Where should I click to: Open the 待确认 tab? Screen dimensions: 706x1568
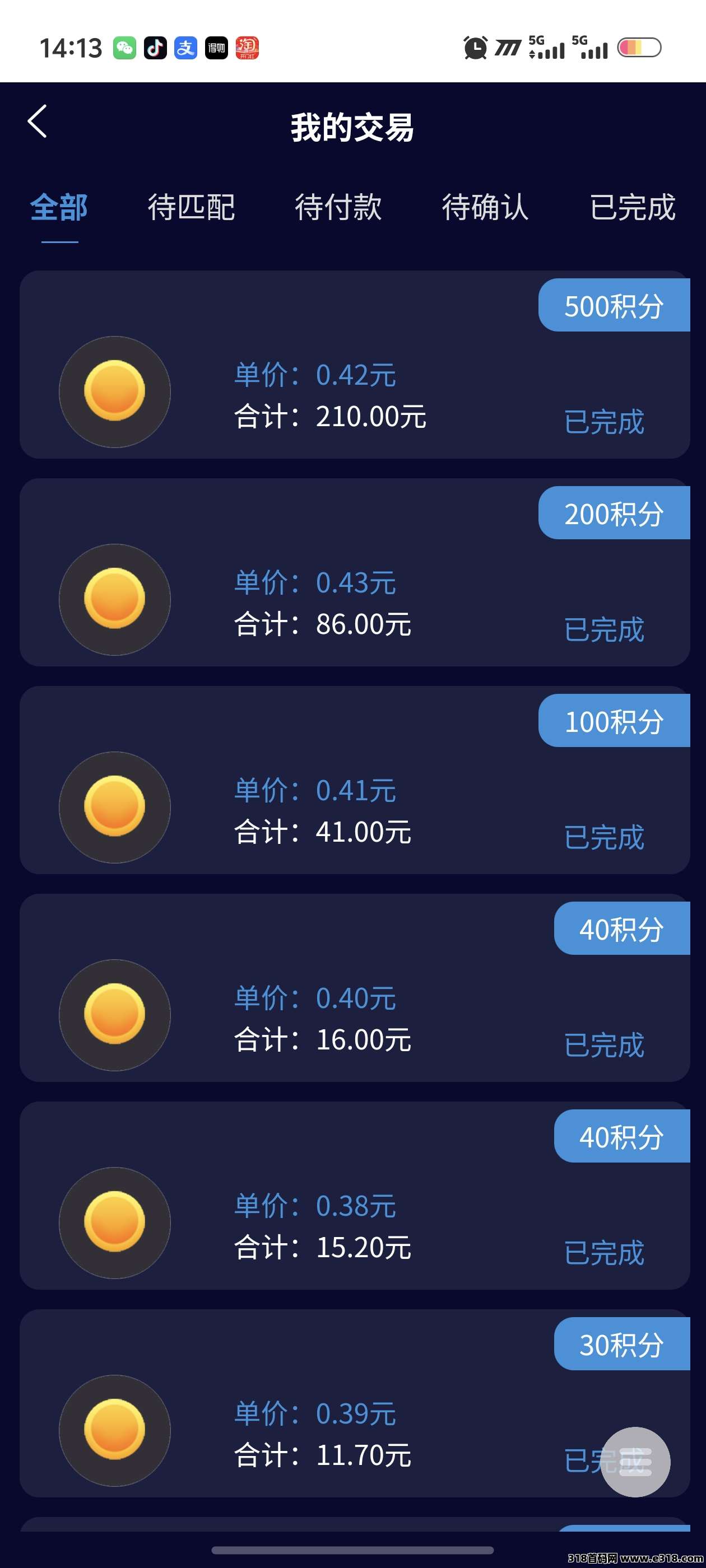485,208
